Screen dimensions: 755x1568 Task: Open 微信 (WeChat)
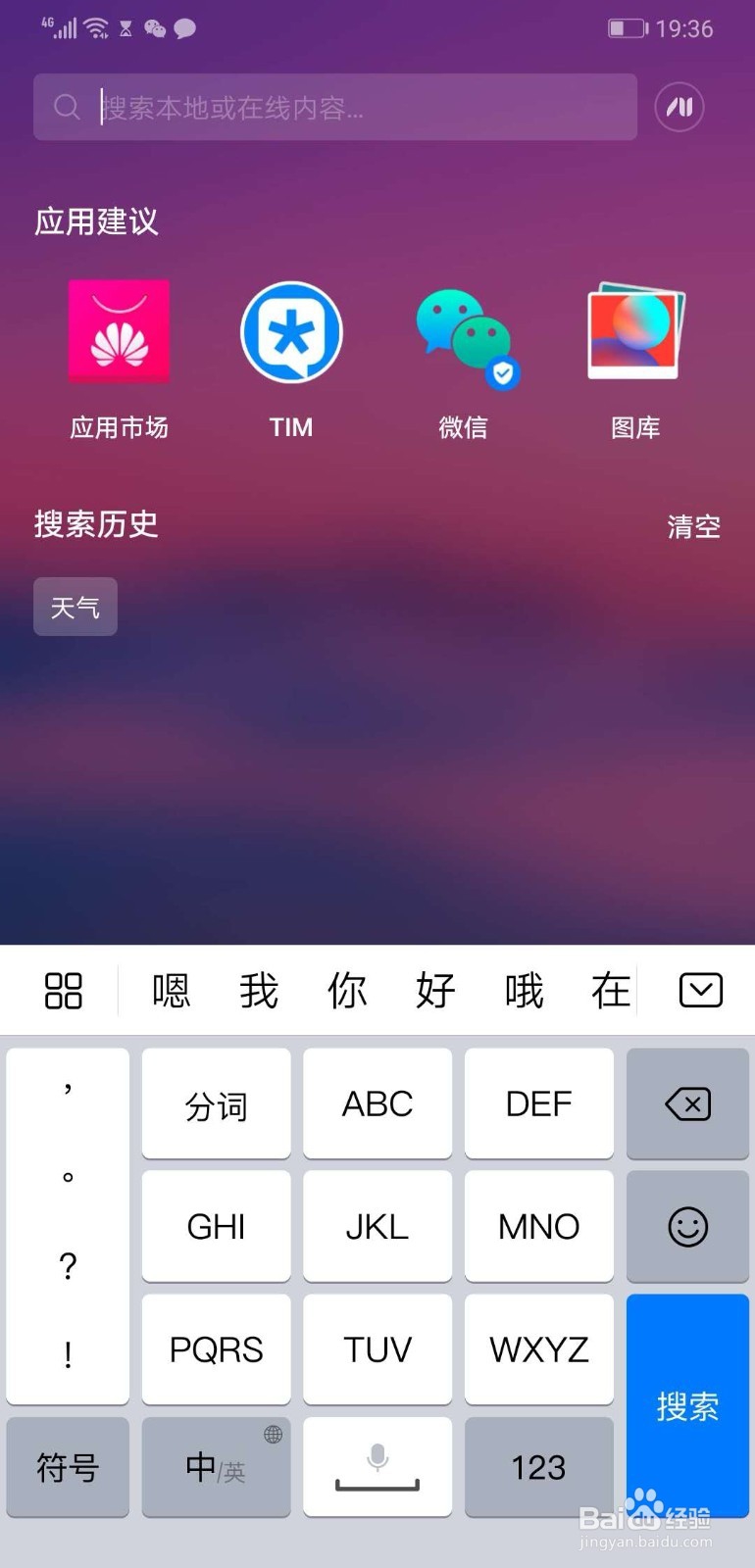click(462, 331)
